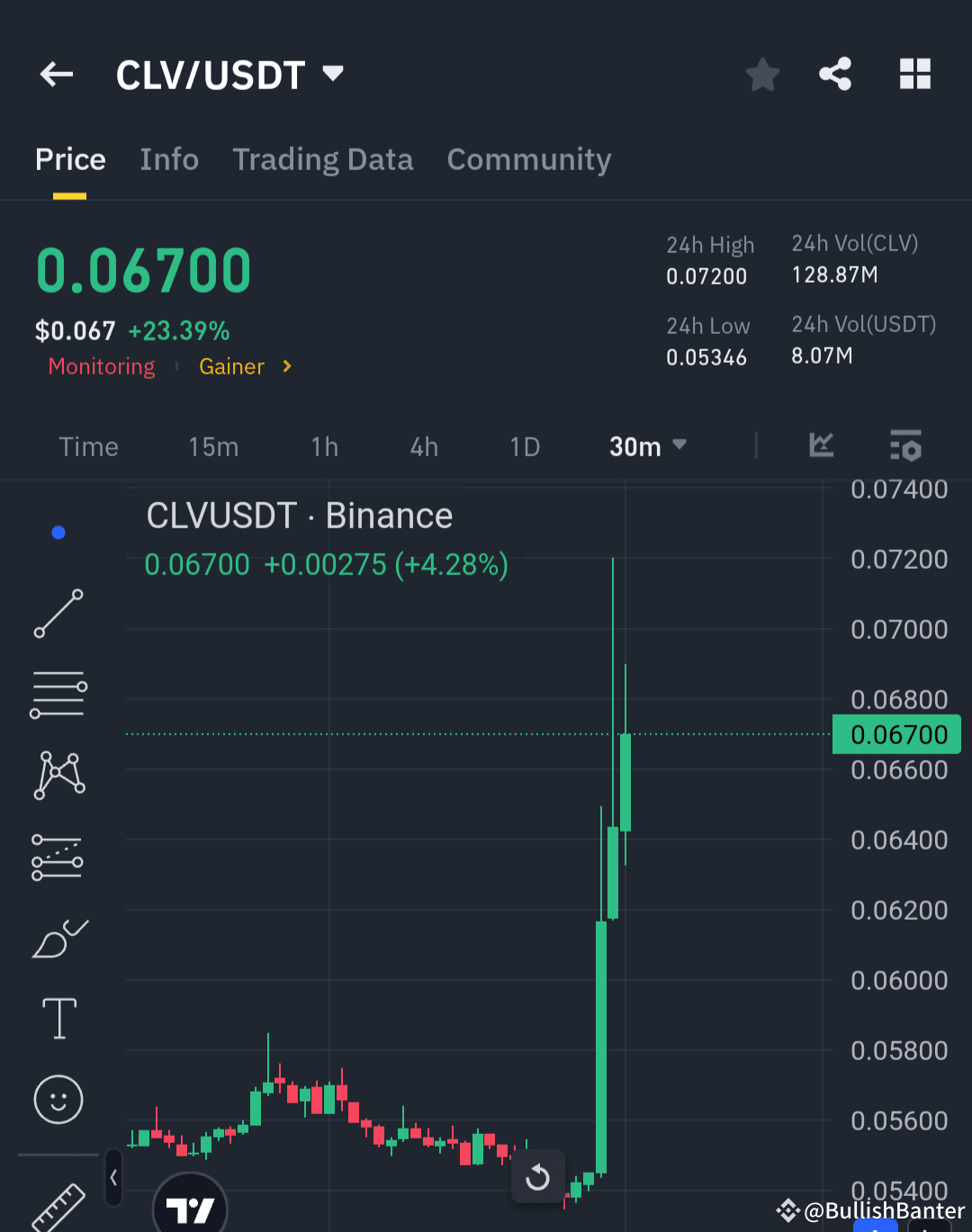The height and width of the screenshot is (1232, 972).
Task: Open the indicators settings icon
Action: tap(905, 445)
